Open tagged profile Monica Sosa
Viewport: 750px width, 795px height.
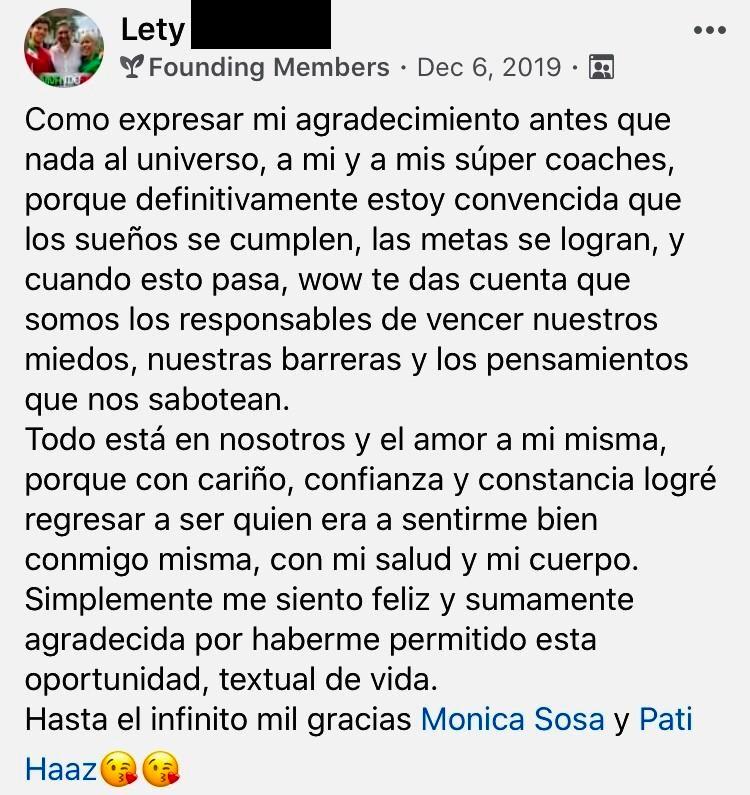(512, 719)
